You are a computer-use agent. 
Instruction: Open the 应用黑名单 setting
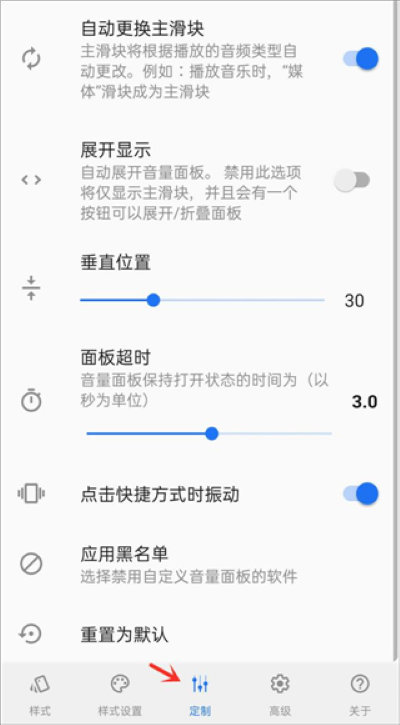pyautogui.click(x=200, y=564)
